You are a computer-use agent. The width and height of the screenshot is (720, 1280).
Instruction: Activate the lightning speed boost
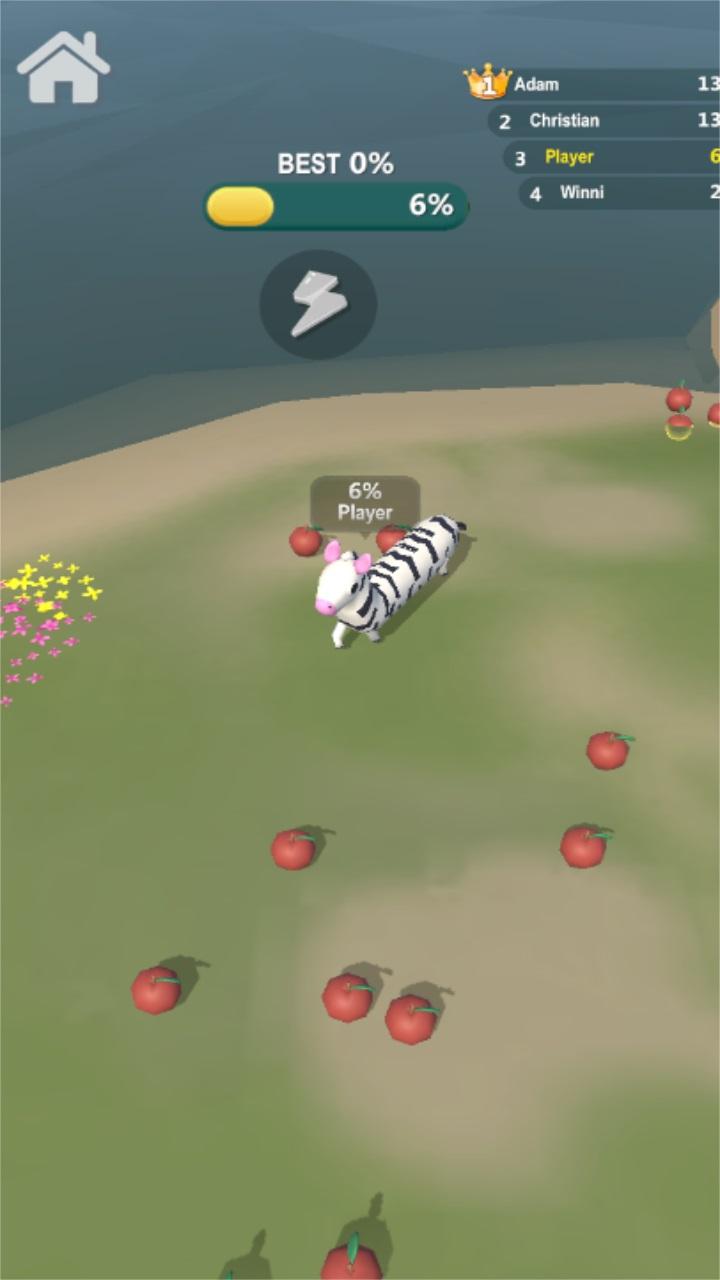pos(318,305)
